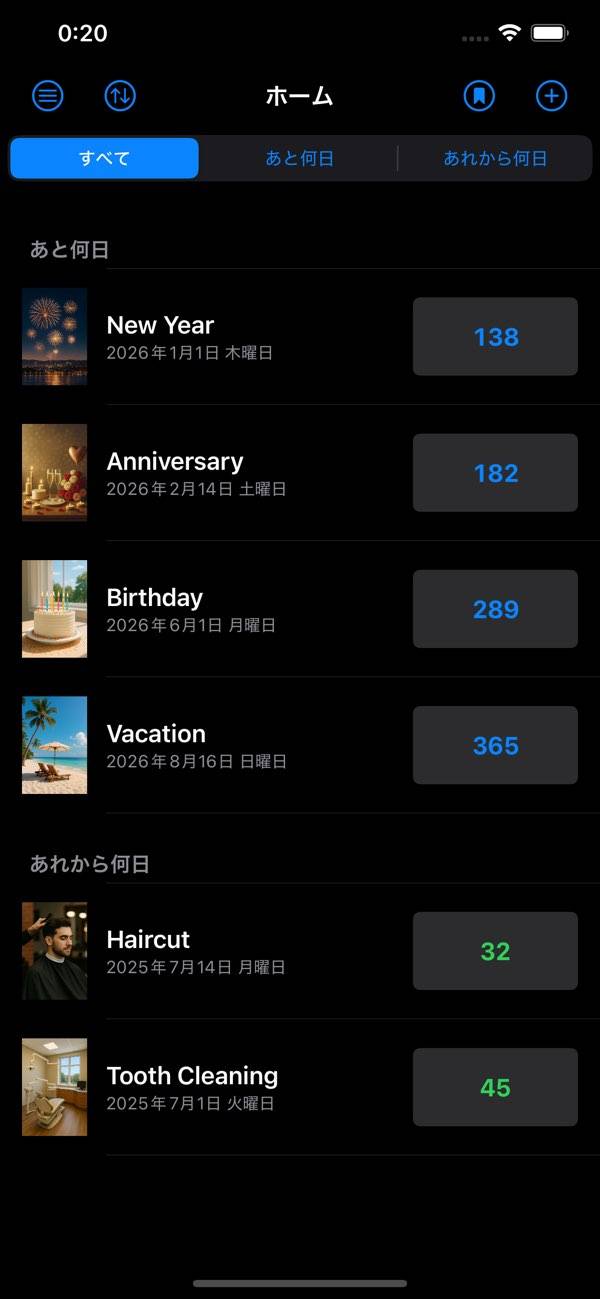Viewport: 600px width, 1299px height.
Task: Open the hamburger menu
Action: tap(48, 96)
